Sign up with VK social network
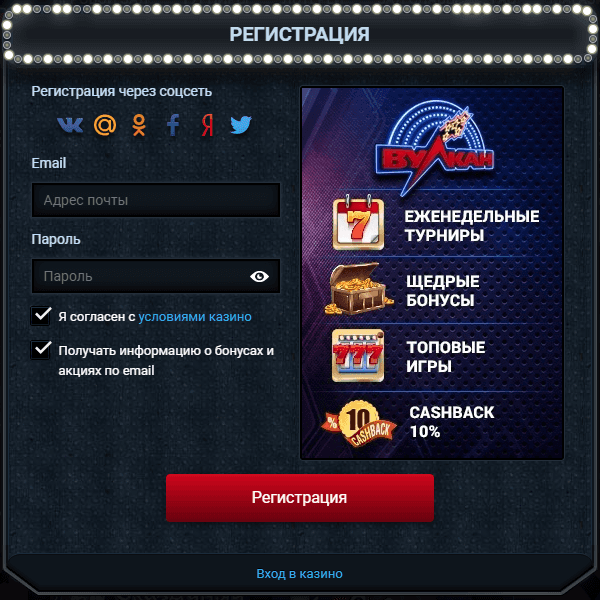Viewport: 600px width, 600px height. tap(70, 125)
